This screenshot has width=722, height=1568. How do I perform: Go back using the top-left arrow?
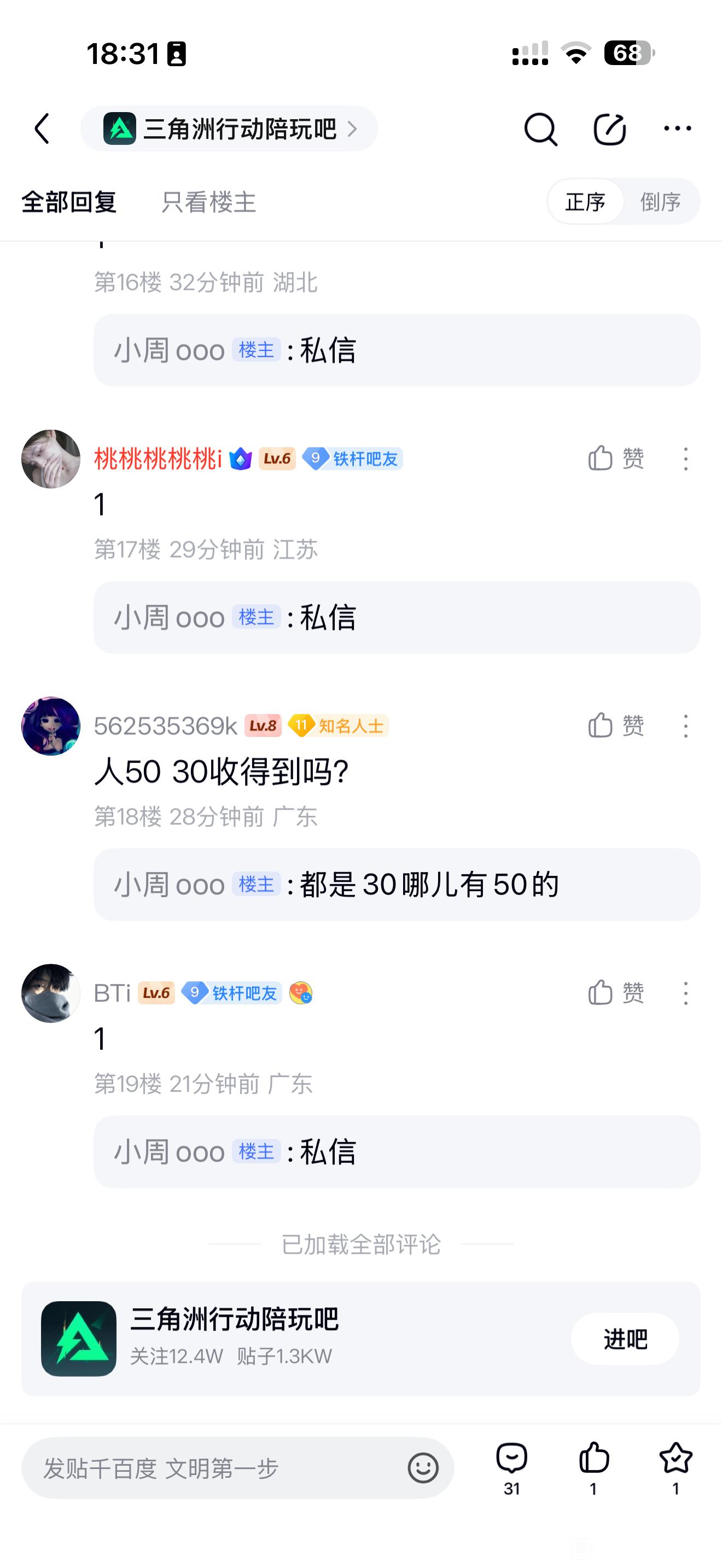click(42, 128)
